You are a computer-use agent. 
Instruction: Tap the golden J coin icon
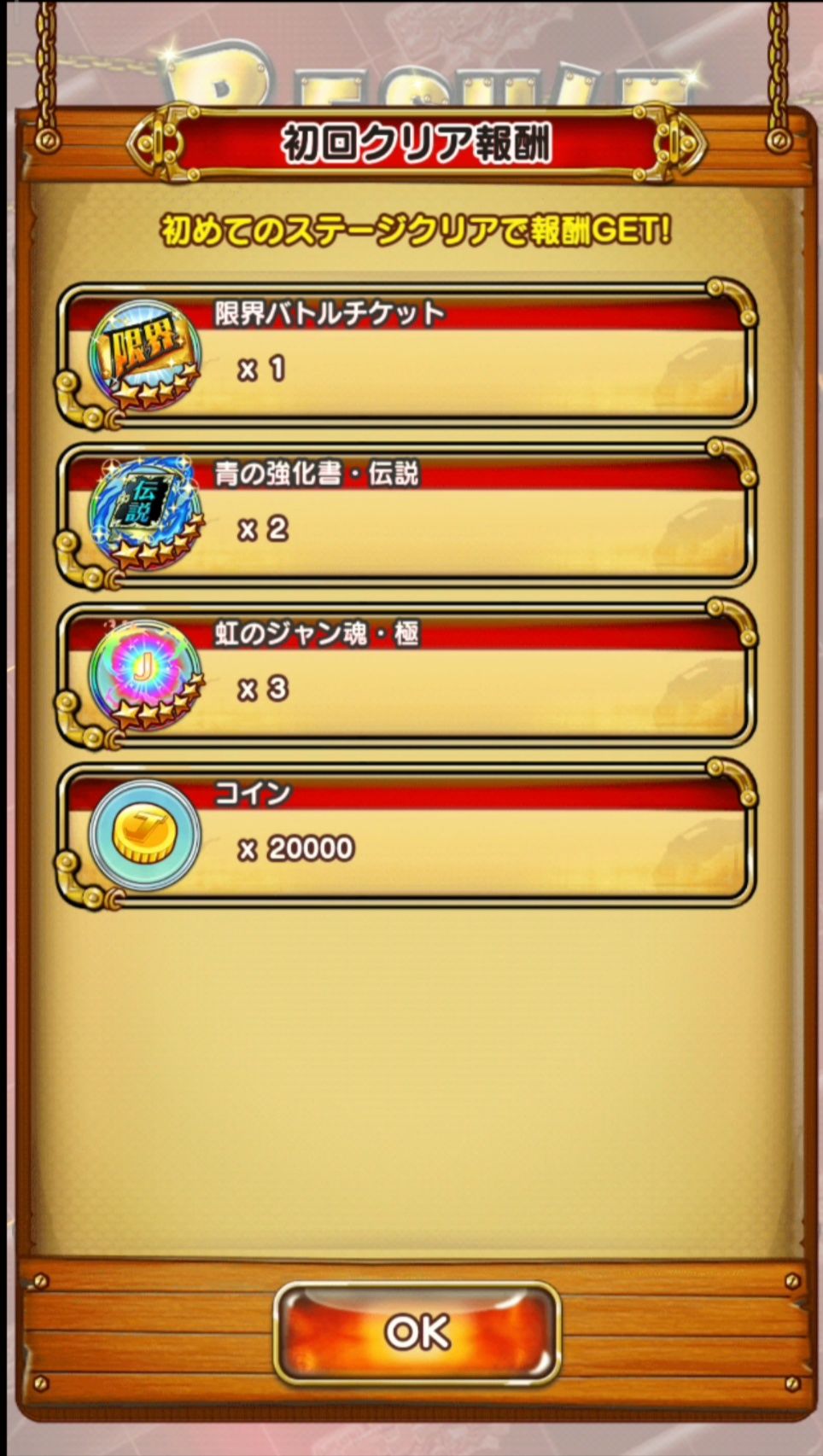coord(143,830)
